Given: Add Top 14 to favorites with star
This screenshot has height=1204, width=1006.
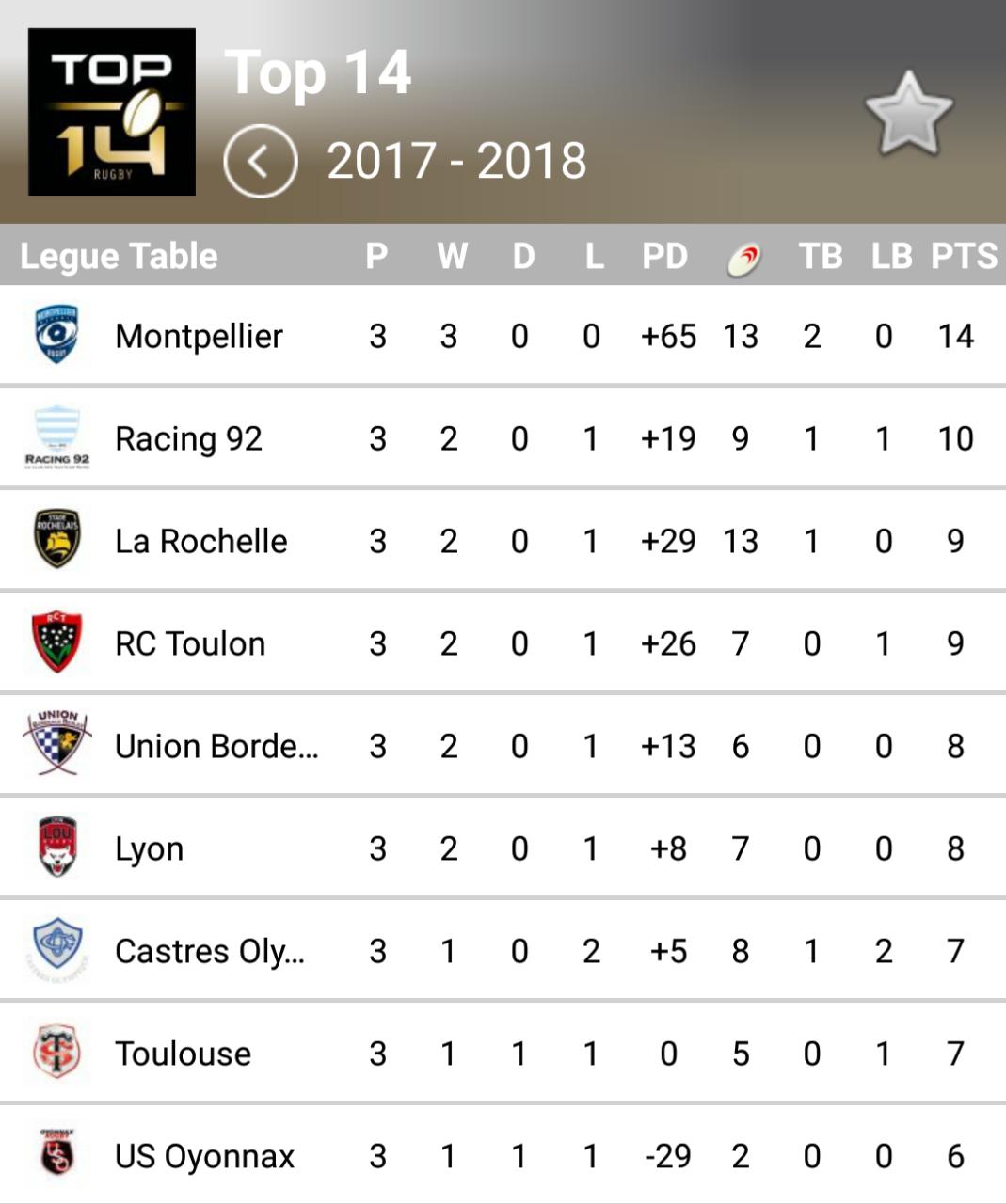Looking at the screenshot, I should pos(908,114).
